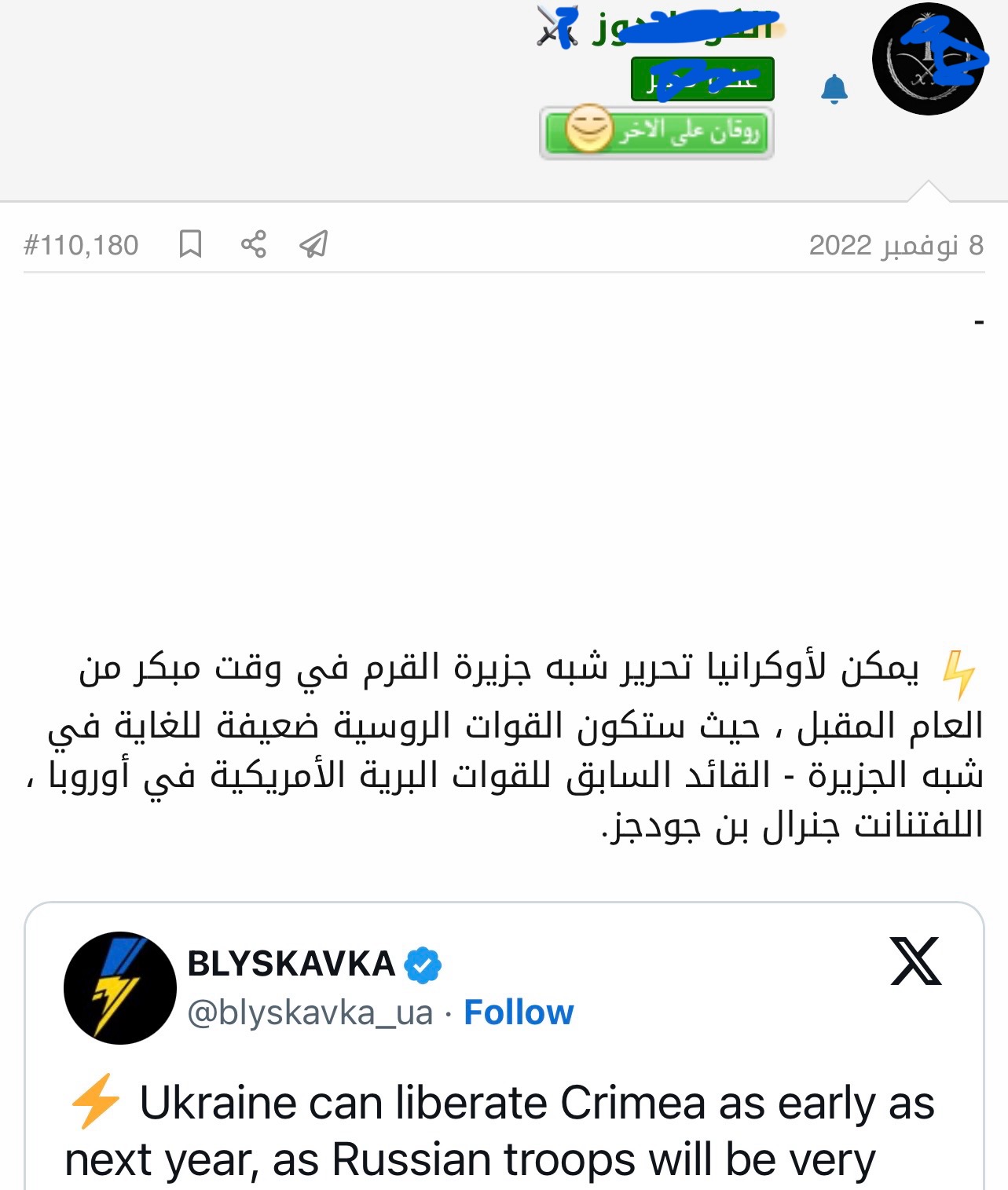Send post via Telegram paper plane
The height and width of the screenshot is (1190, 1008).
[x=313, y=244]
